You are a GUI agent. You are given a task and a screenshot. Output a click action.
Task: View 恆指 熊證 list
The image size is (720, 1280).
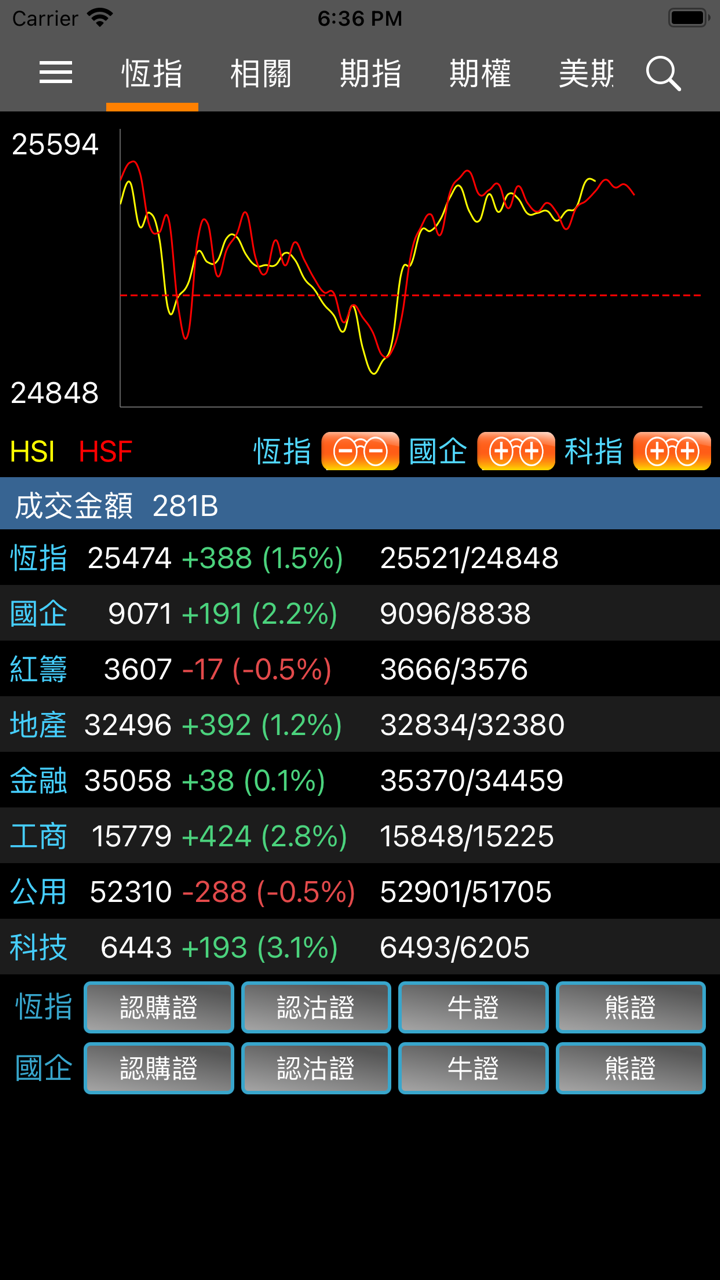pyautogui.click(x=630, y=1007)
